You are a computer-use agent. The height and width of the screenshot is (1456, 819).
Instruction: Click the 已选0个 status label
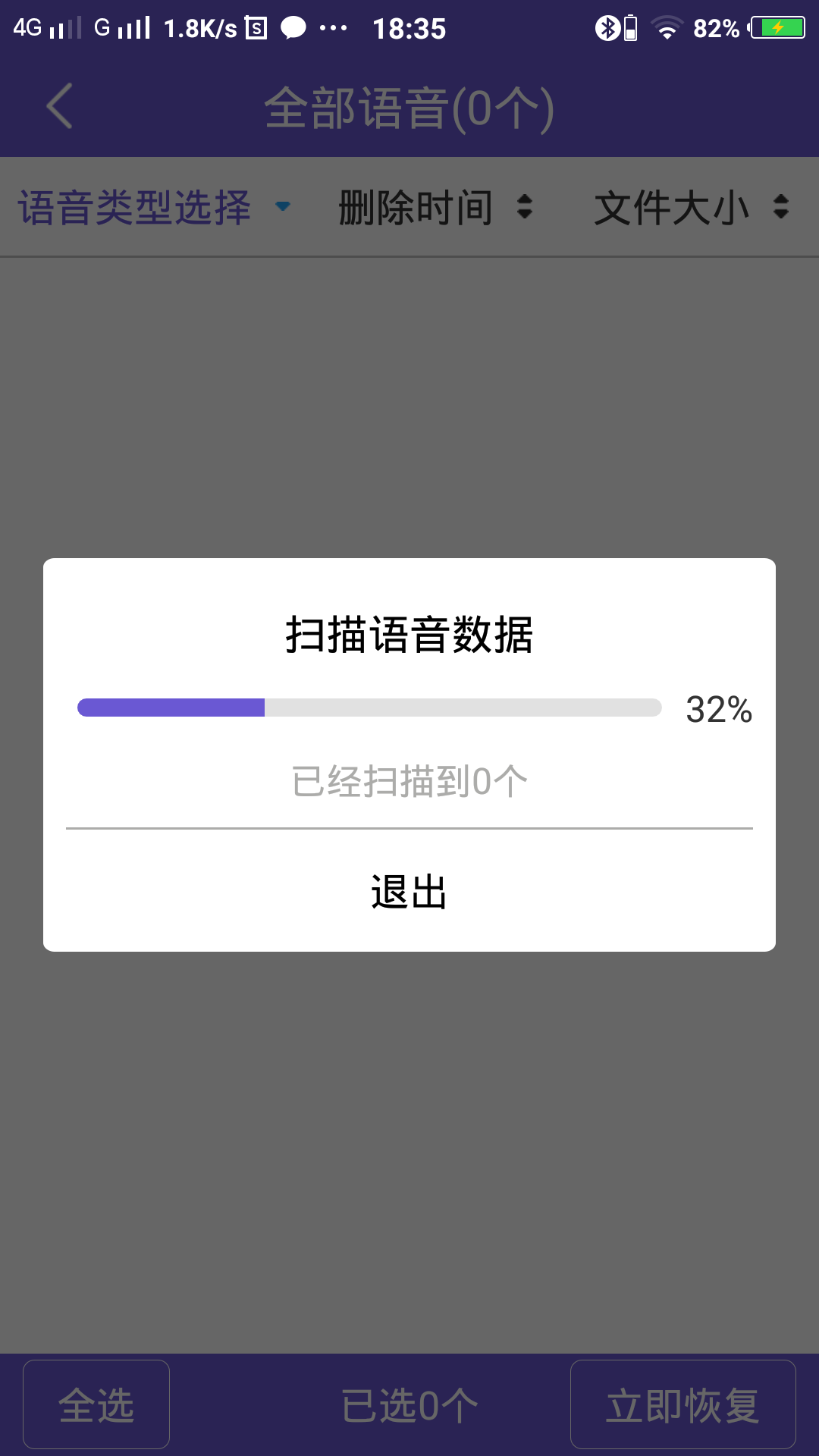click(x=409, y=1403)
